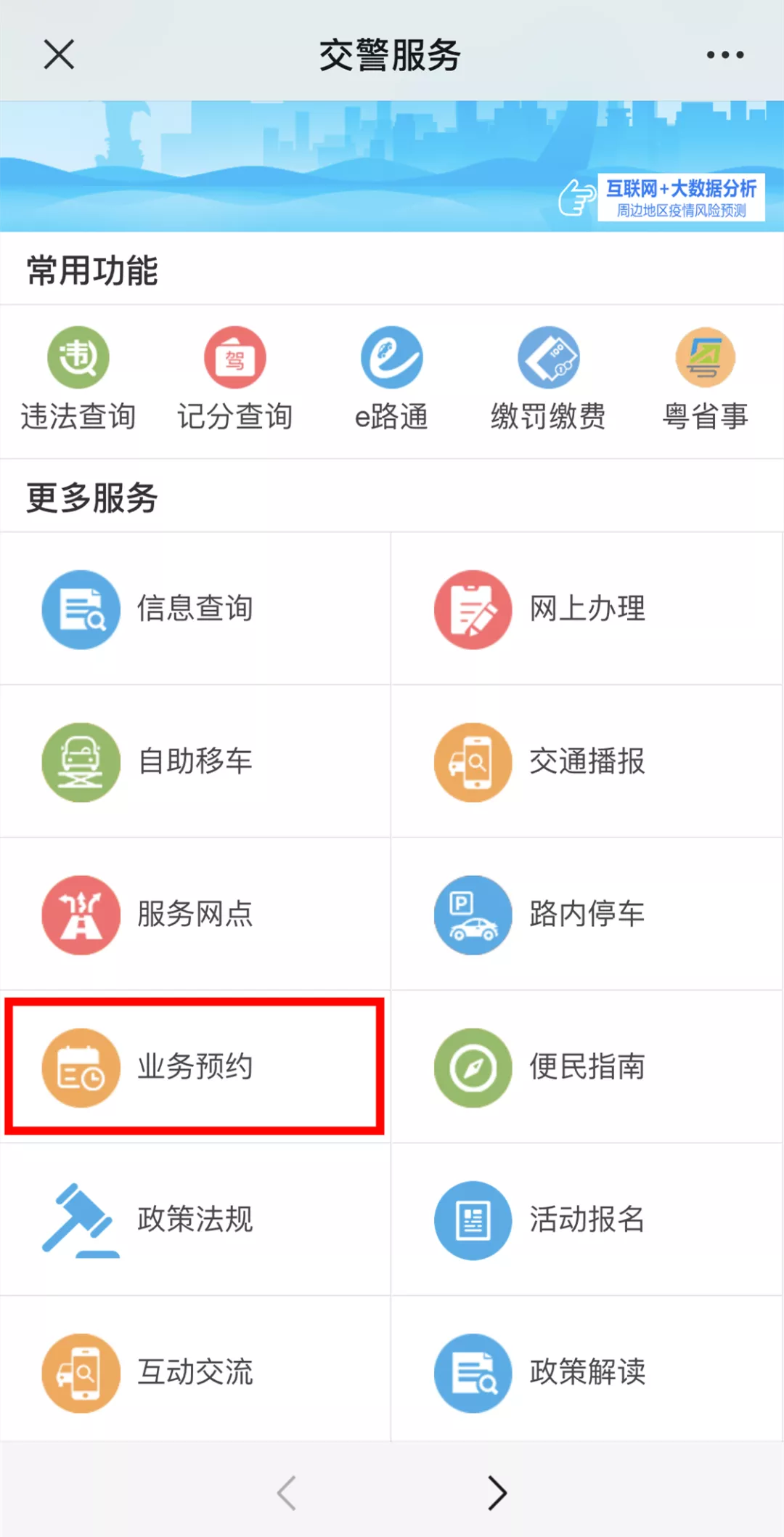The width and height of the screenshot is (784, 1537).
Task: Open 粤省事 mini program icon
Action: [705, 378]
